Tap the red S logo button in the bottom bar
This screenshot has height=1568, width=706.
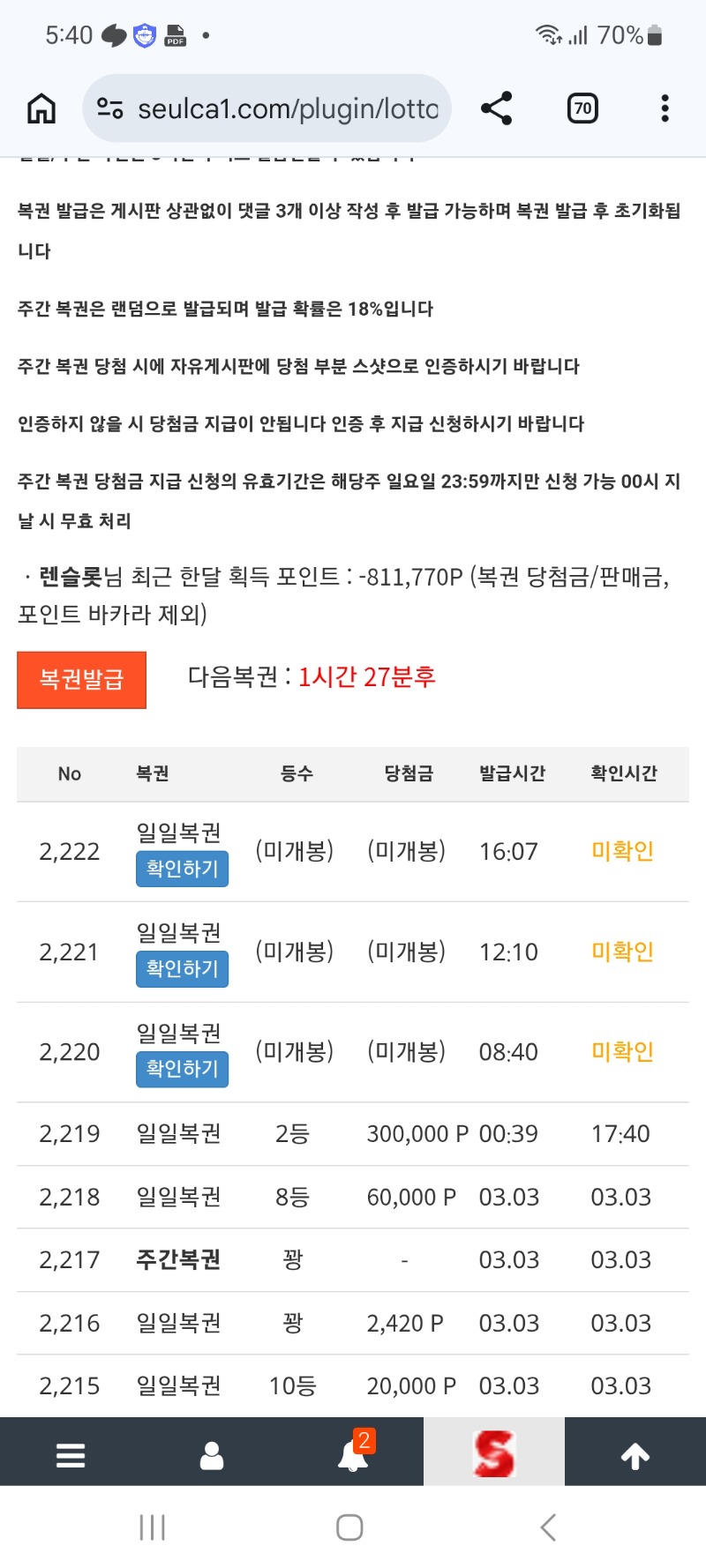pos(494,1453)
